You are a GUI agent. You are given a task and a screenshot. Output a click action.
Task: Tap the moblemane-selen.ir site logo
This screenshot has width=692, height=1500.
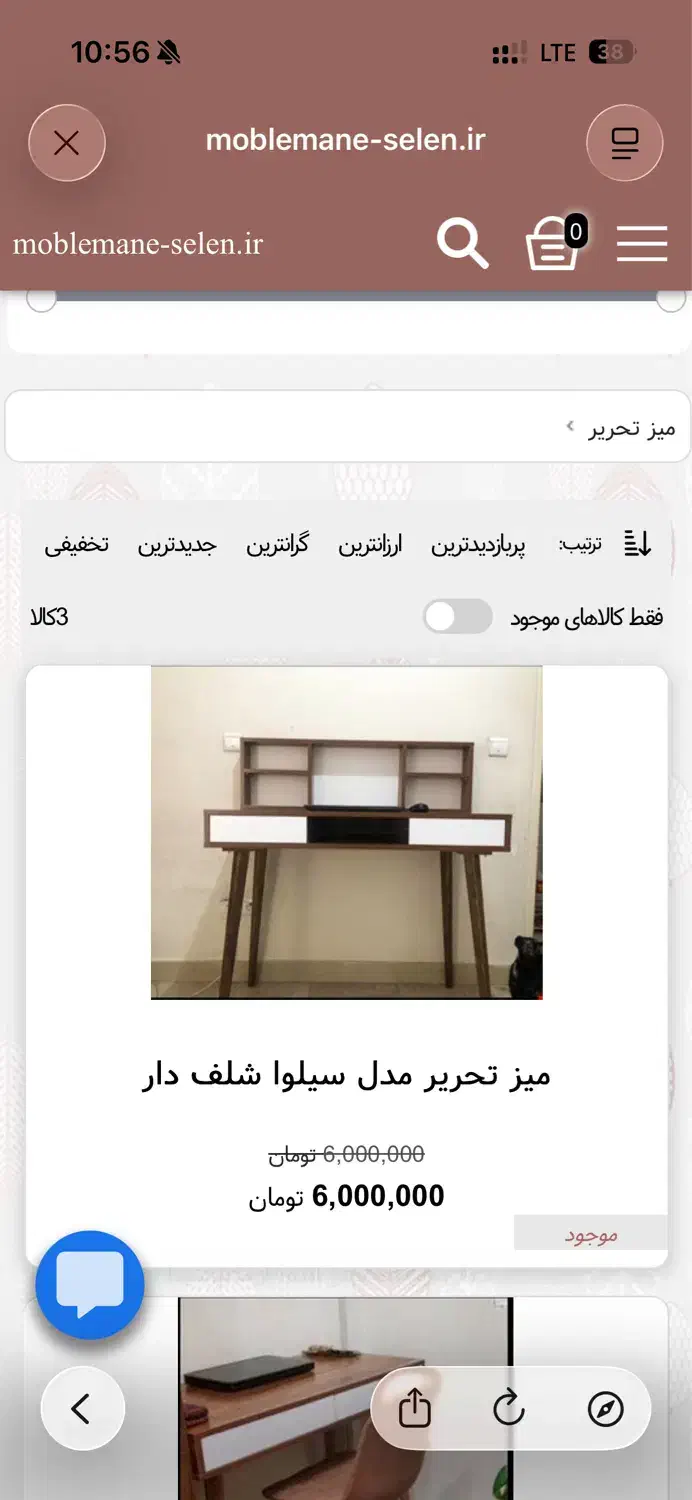pyautogui.click(x=138, y=244)
